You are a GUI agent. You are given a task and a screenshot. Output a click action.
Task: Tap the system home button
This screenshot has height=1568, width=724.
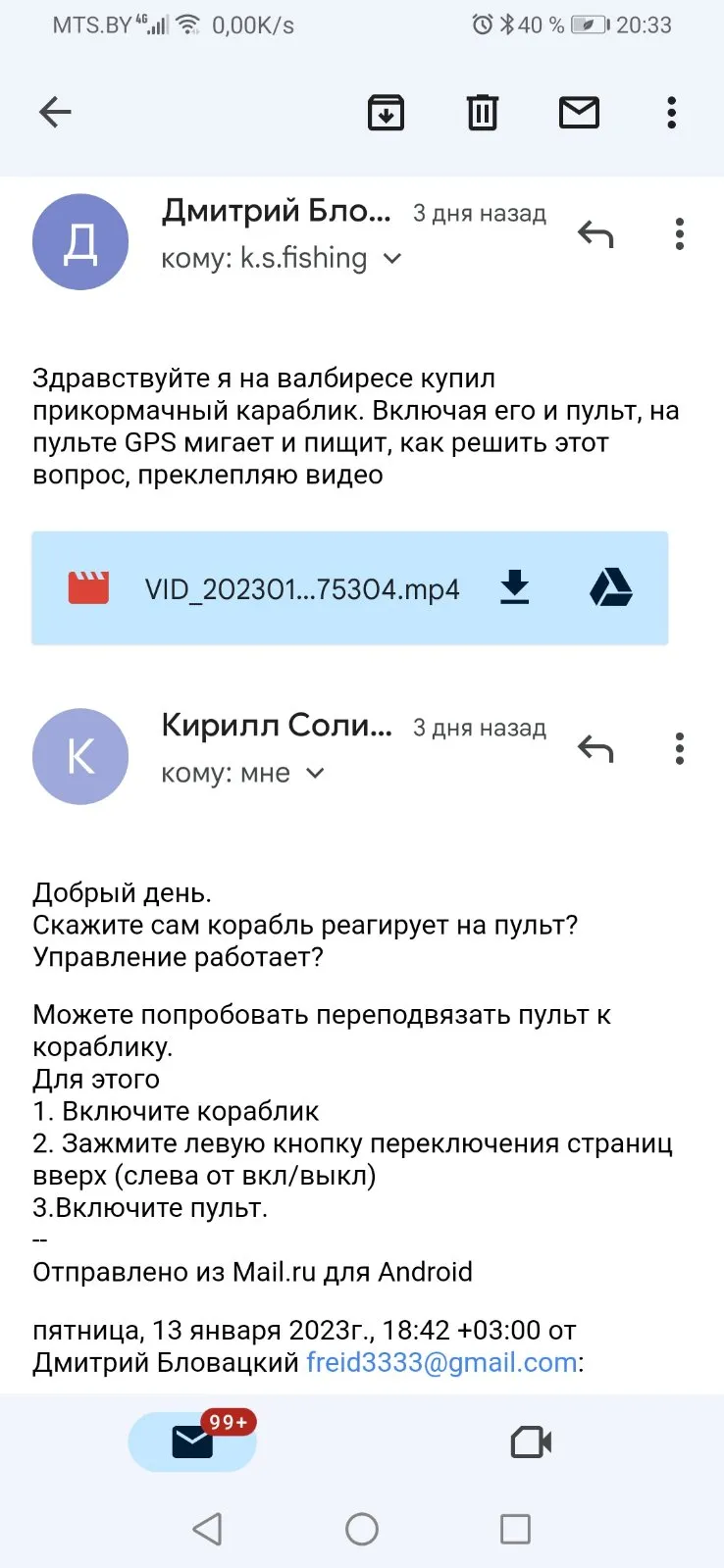click(362, 1529)
